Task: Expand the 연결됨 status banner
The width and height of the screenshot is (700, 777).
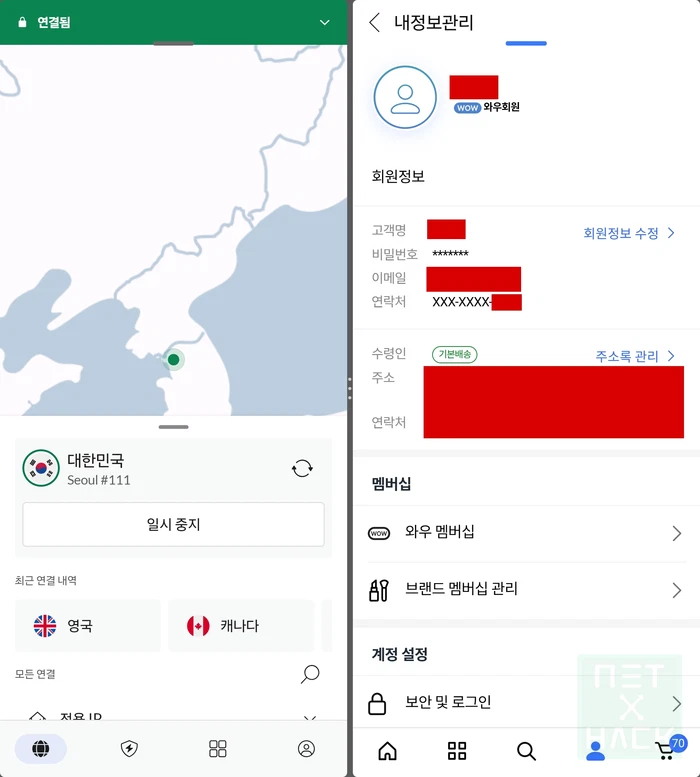Action: tap(324, 22)
